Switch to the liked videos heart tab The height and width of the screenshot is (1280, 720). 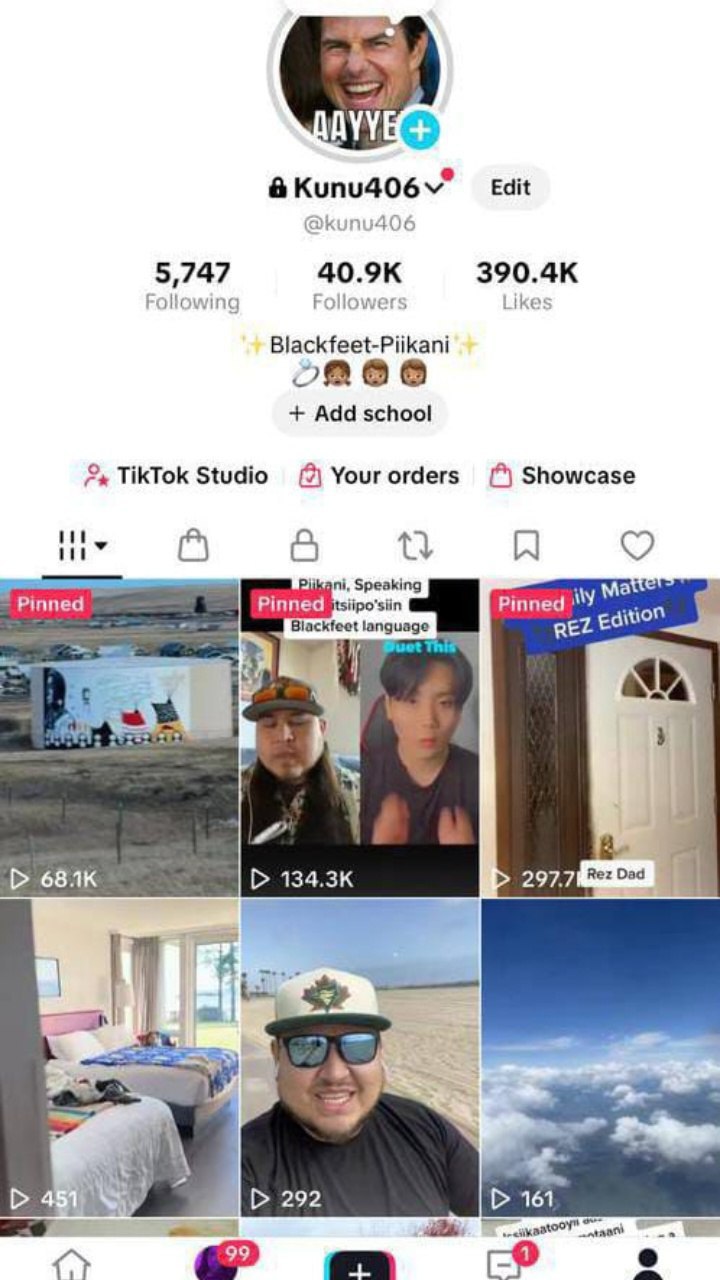(637, 546)
